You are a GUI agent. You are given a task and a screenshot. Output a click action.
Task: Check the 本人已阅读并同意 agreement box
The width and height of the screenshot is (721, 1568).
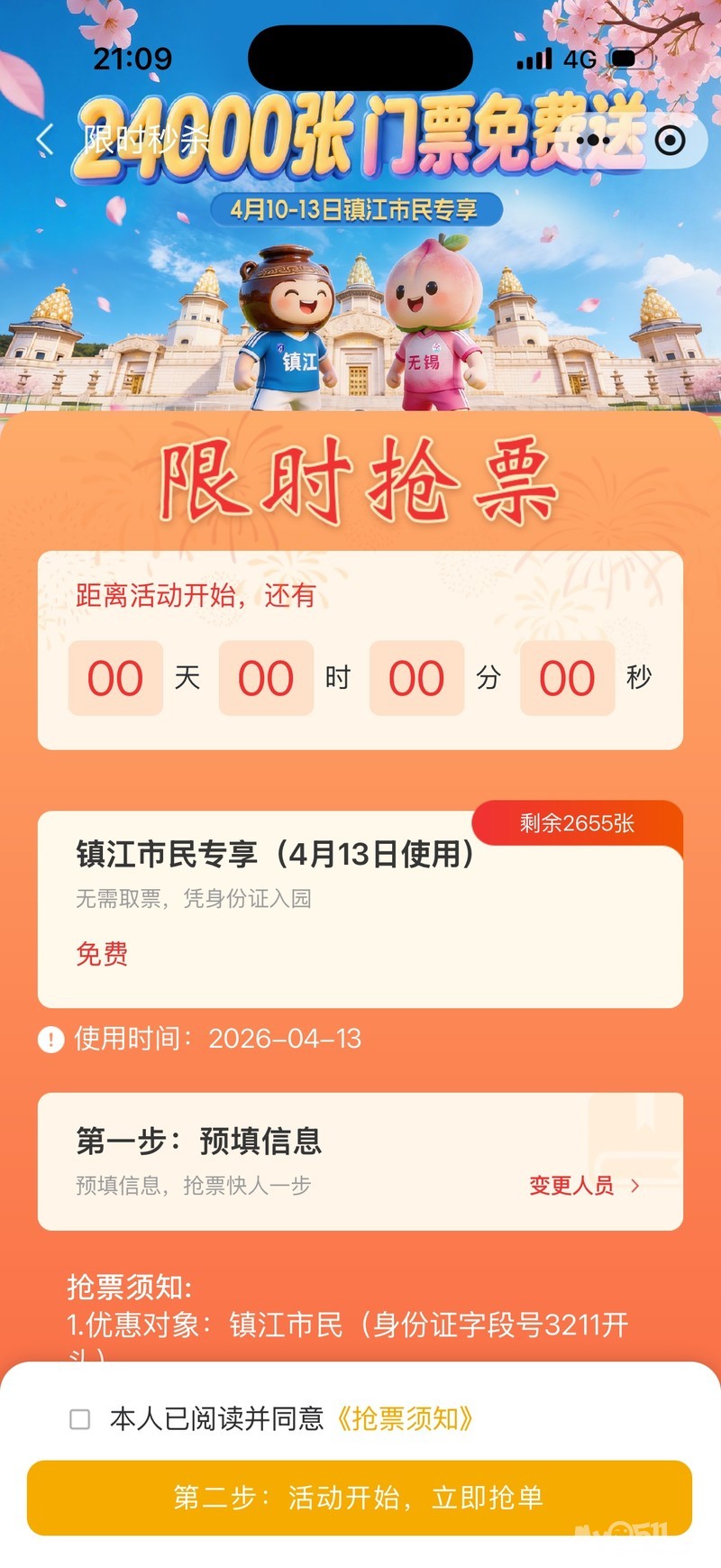(80, 1418)
